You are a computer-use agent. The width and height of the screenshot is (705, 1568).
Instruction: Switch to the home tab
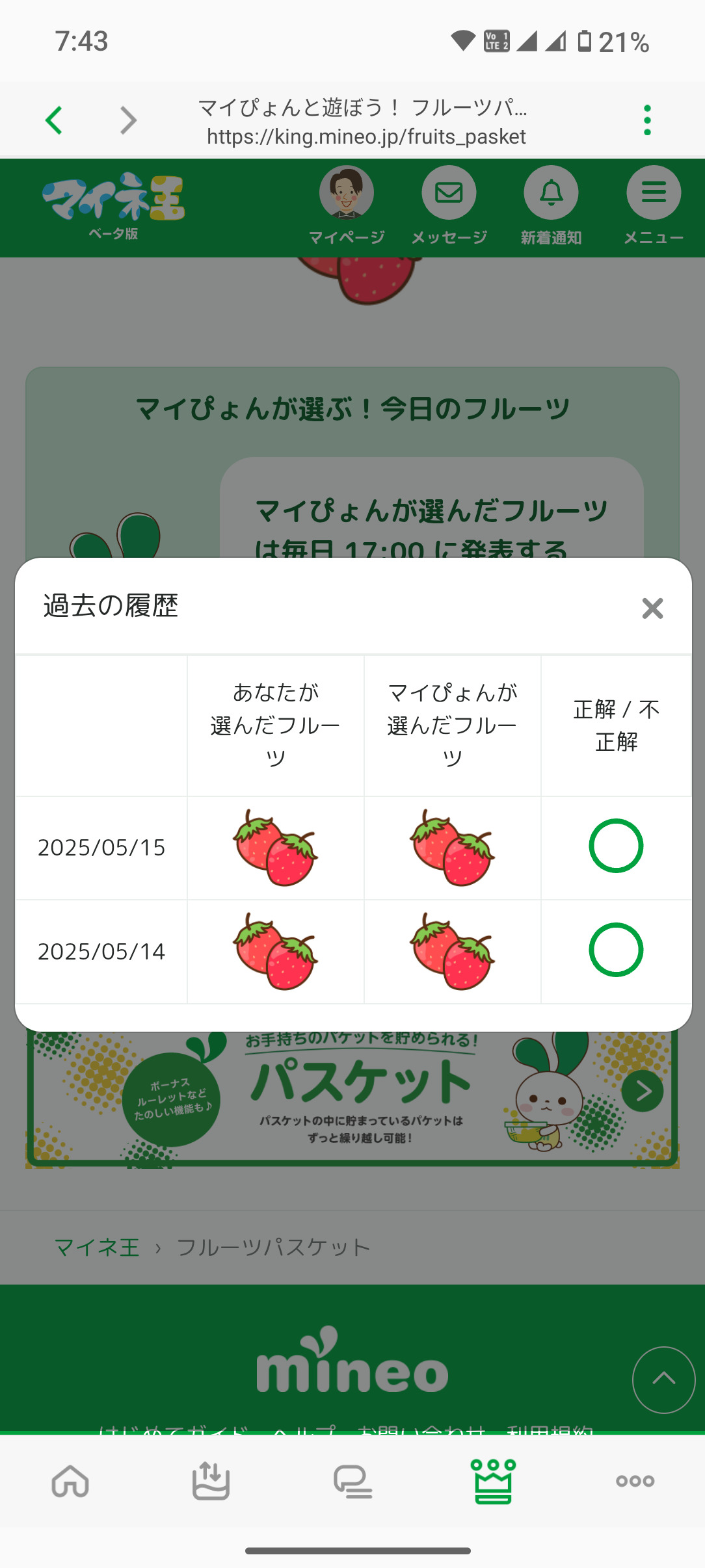pyautogui.click(x=70, y=1482)
